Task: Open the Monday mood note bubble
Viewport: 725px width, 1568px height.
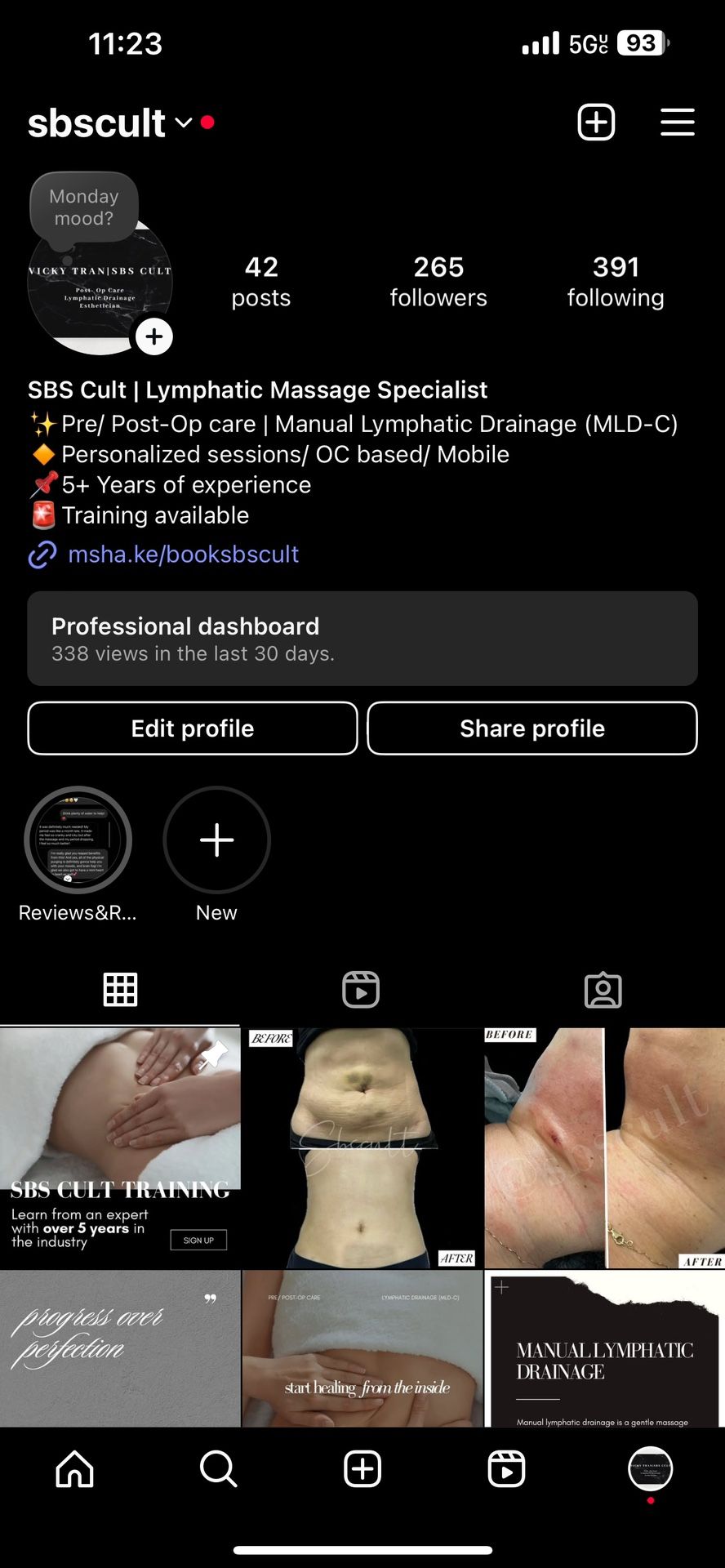Action: point(84,208)
